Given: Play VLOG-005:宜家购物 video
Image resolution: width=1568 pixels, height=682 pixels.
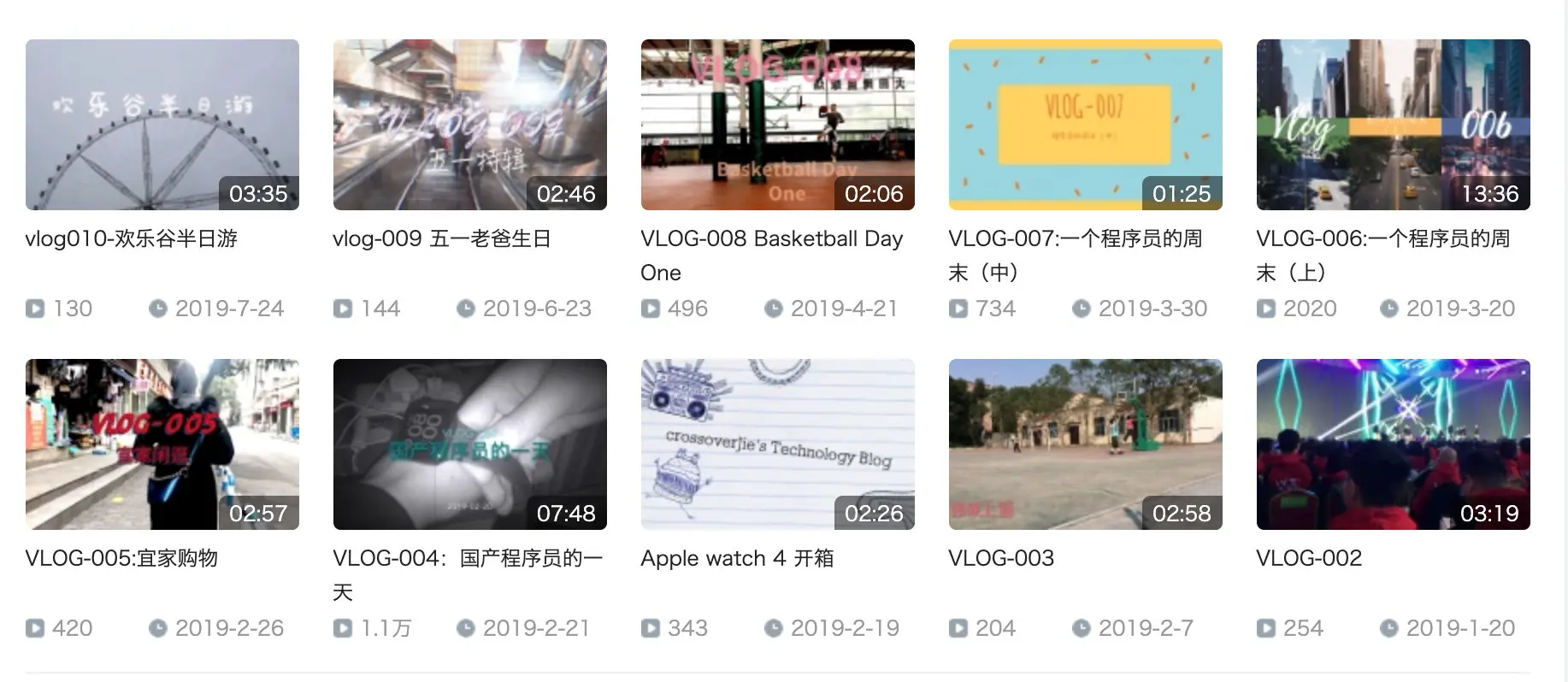Looking at the screenshot, I should (162, 444).
